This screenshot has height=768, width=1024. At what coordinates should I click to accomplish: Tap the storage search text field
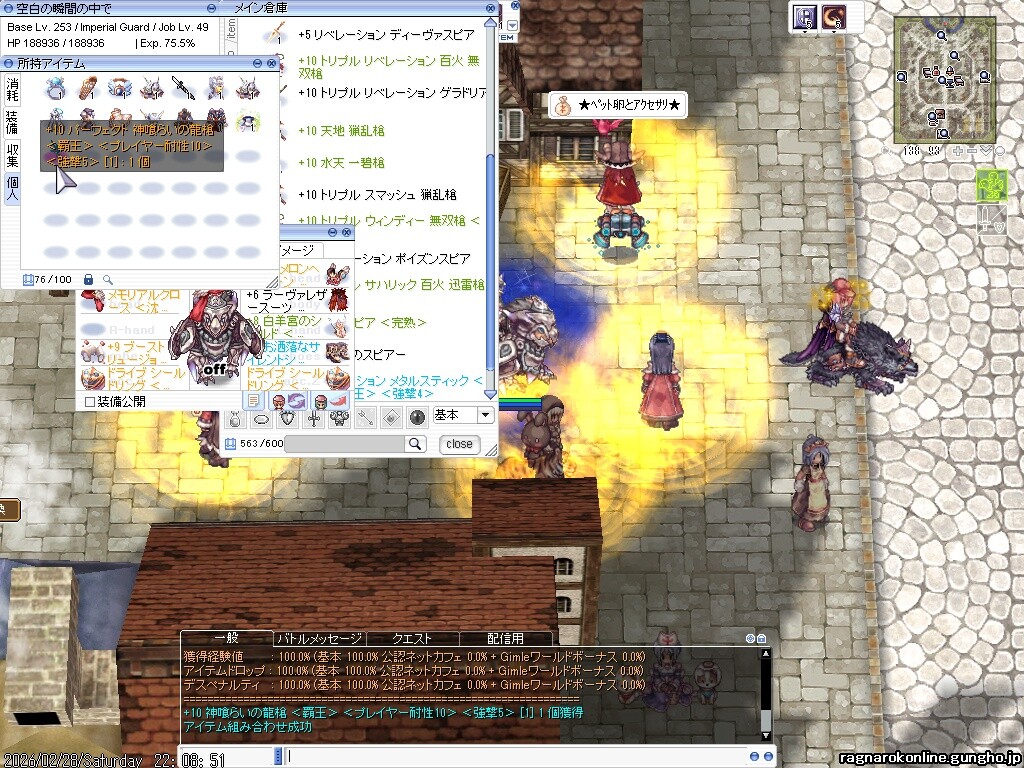click(344, 444)
